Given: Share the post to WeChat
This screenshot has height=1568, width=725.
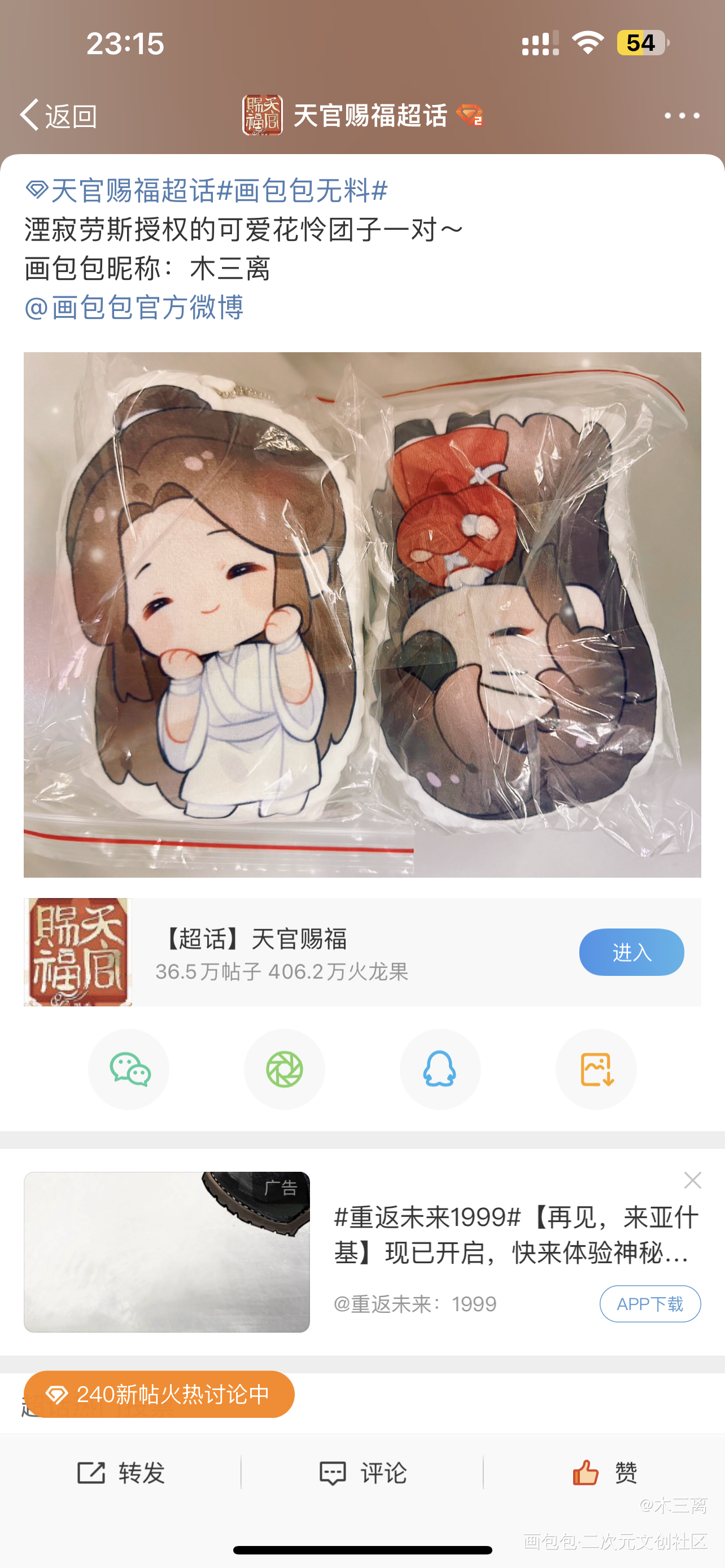Looking at the screenshot, I should [129, 1069].
